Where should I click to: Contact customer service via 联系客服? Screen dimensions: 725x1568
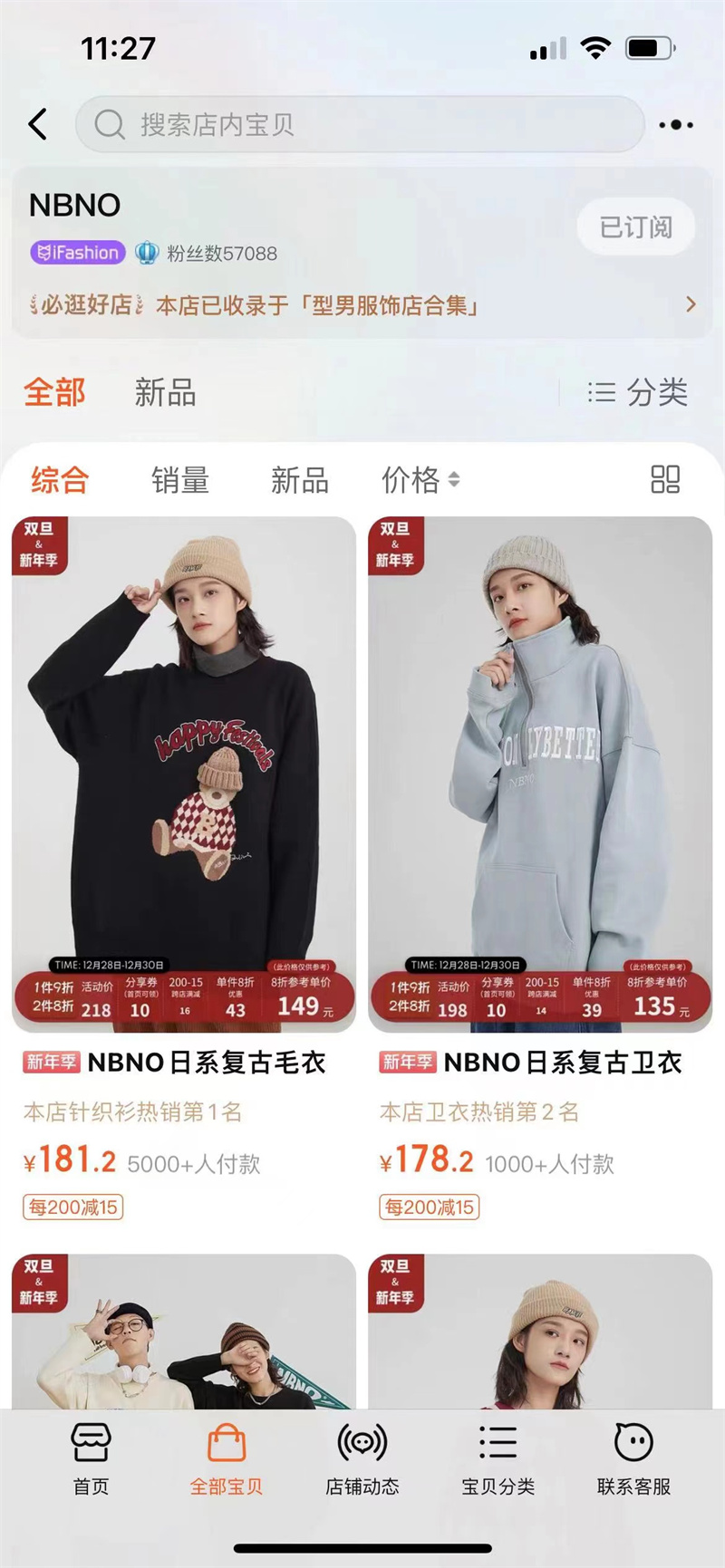633,1459
